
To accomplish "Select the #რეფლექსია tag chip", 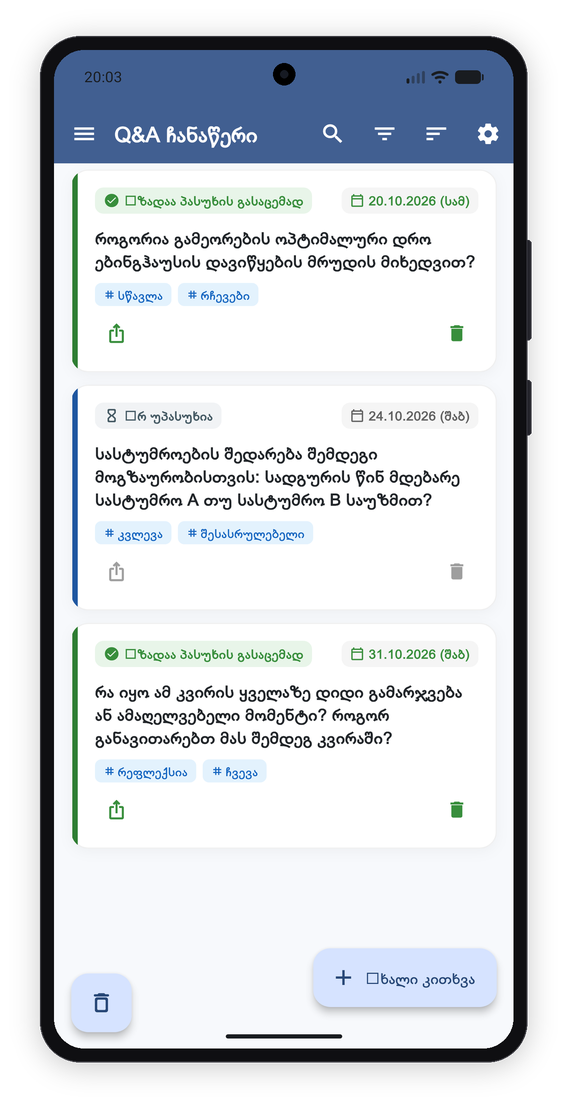I will 145,771.
